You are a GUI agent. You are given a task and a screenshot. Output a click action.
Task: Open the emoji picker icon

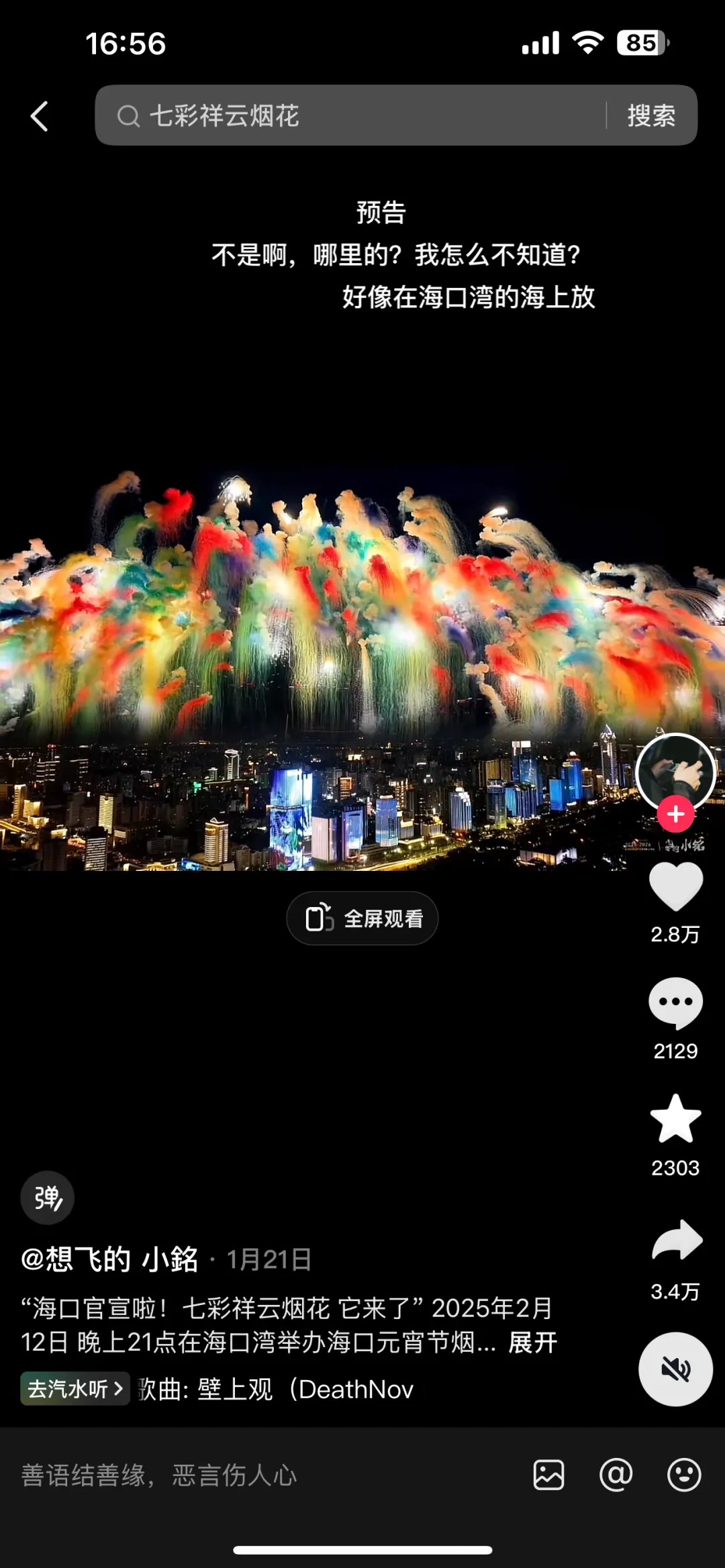coord(683,1475)
